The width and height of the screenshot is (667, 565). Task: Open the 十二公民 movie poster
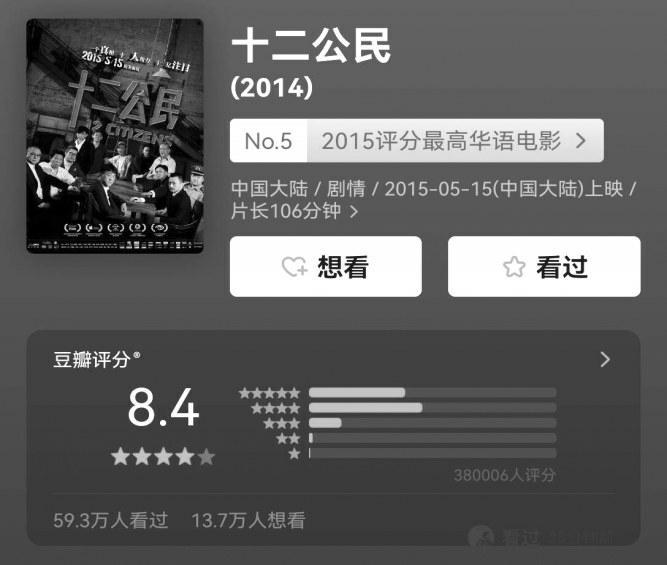click(114, 135)
